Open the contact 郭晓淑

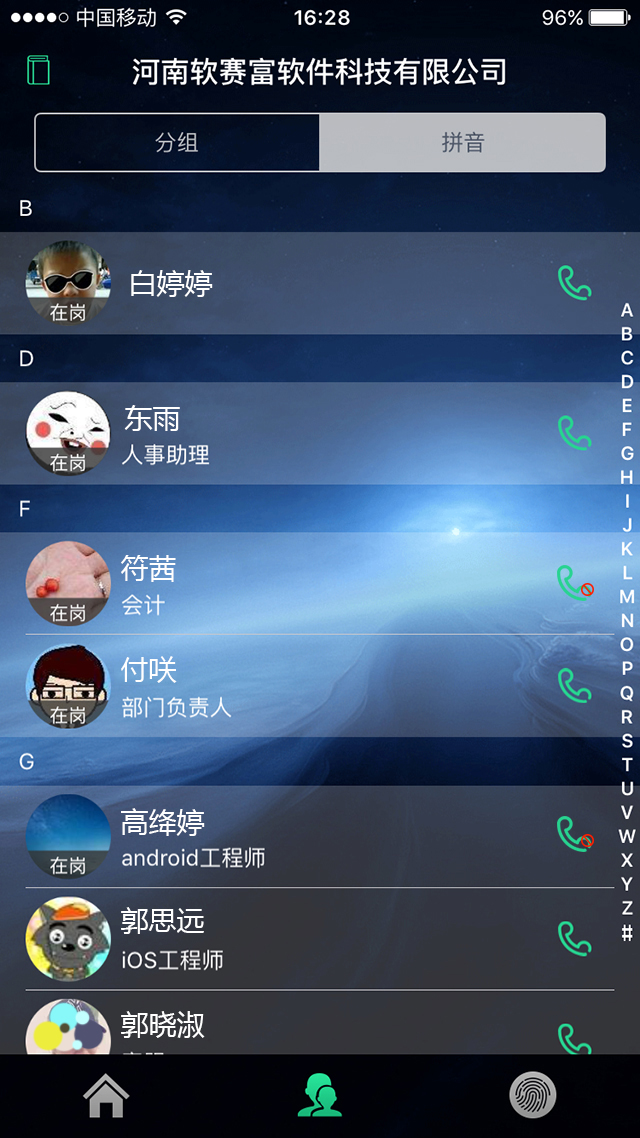click(x=300, y=1028)
